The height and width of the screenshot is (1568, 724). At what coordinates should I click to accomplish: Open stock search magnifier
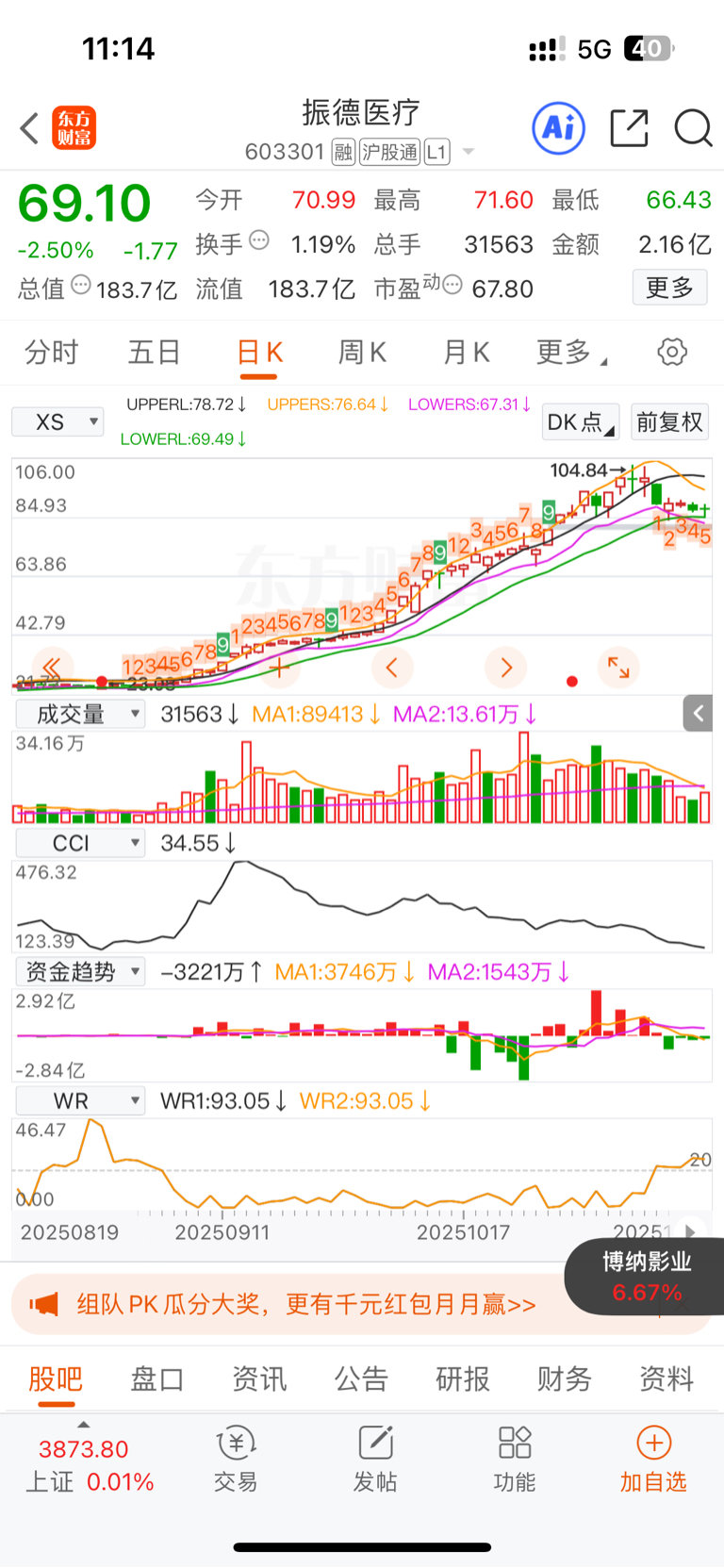(693, 128)
